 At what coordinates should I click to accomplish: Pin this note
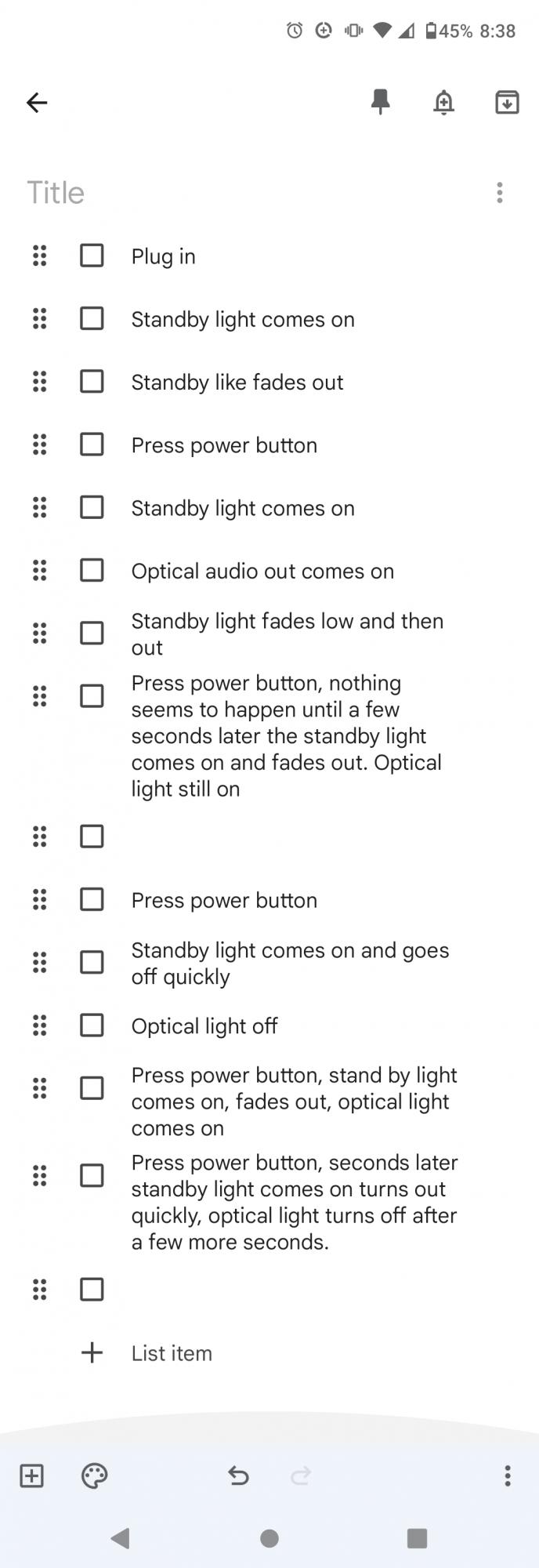(x=381, y=102)
